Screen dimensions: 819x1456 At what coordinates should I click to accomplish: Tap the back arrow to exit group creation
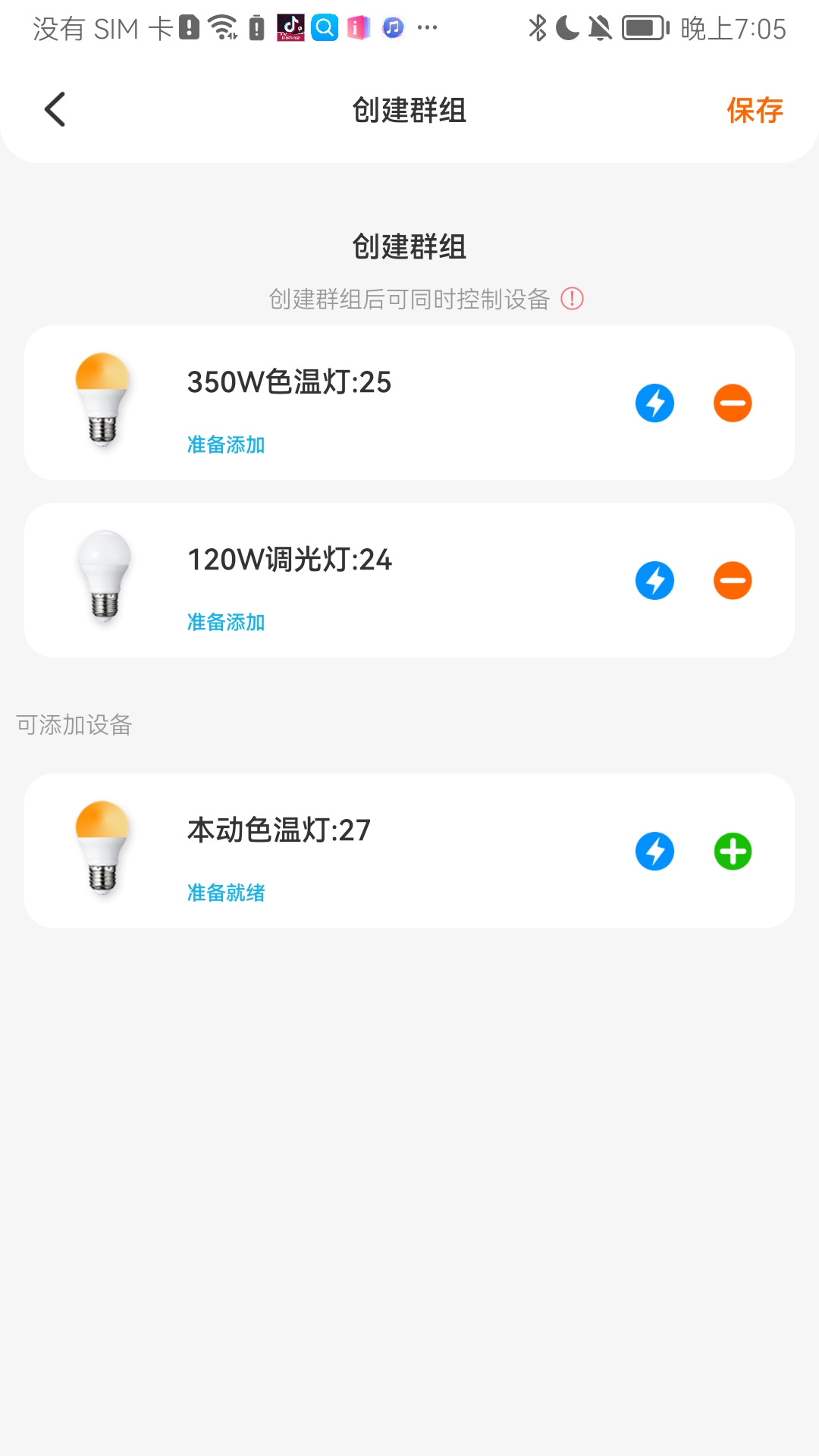(53, 109)
